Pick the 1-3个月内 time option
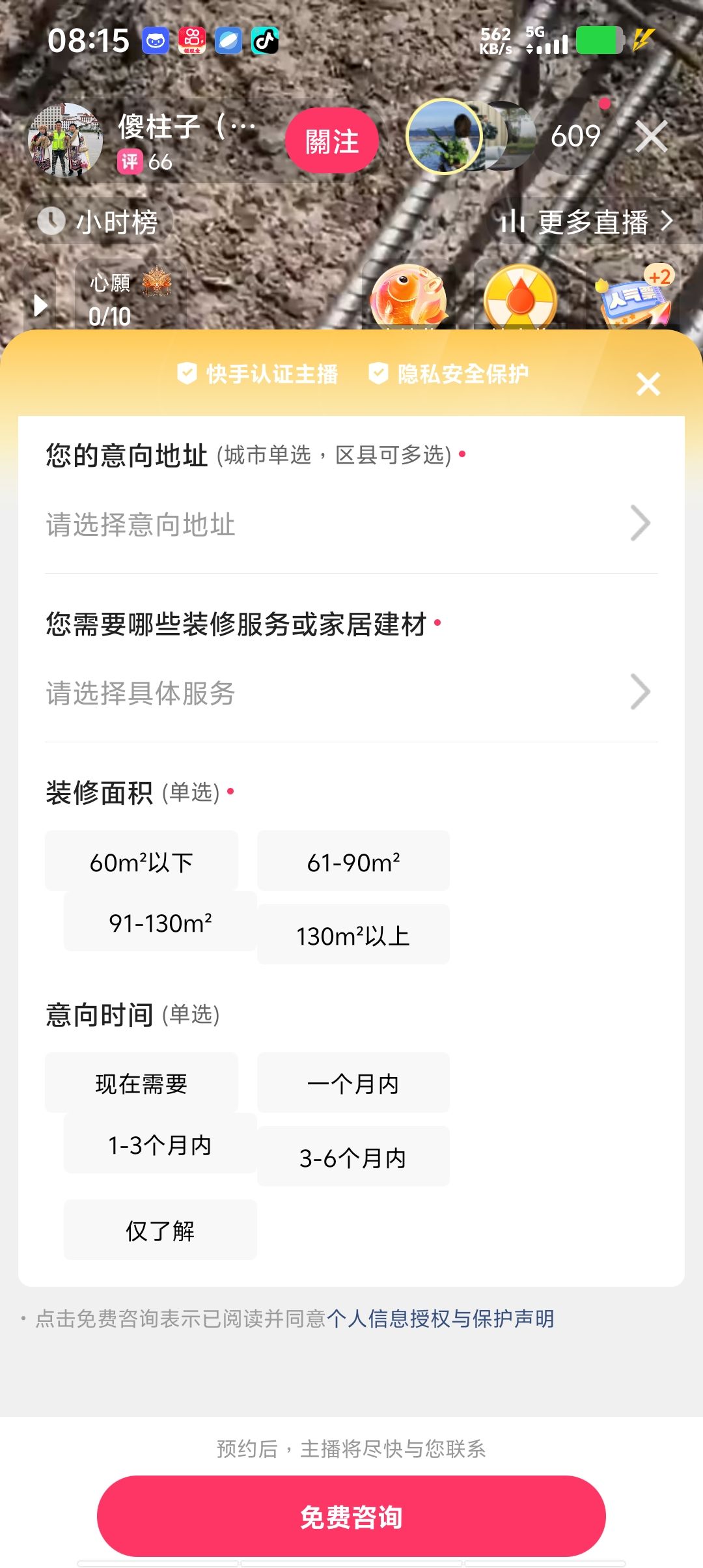 click(160, 1144)
